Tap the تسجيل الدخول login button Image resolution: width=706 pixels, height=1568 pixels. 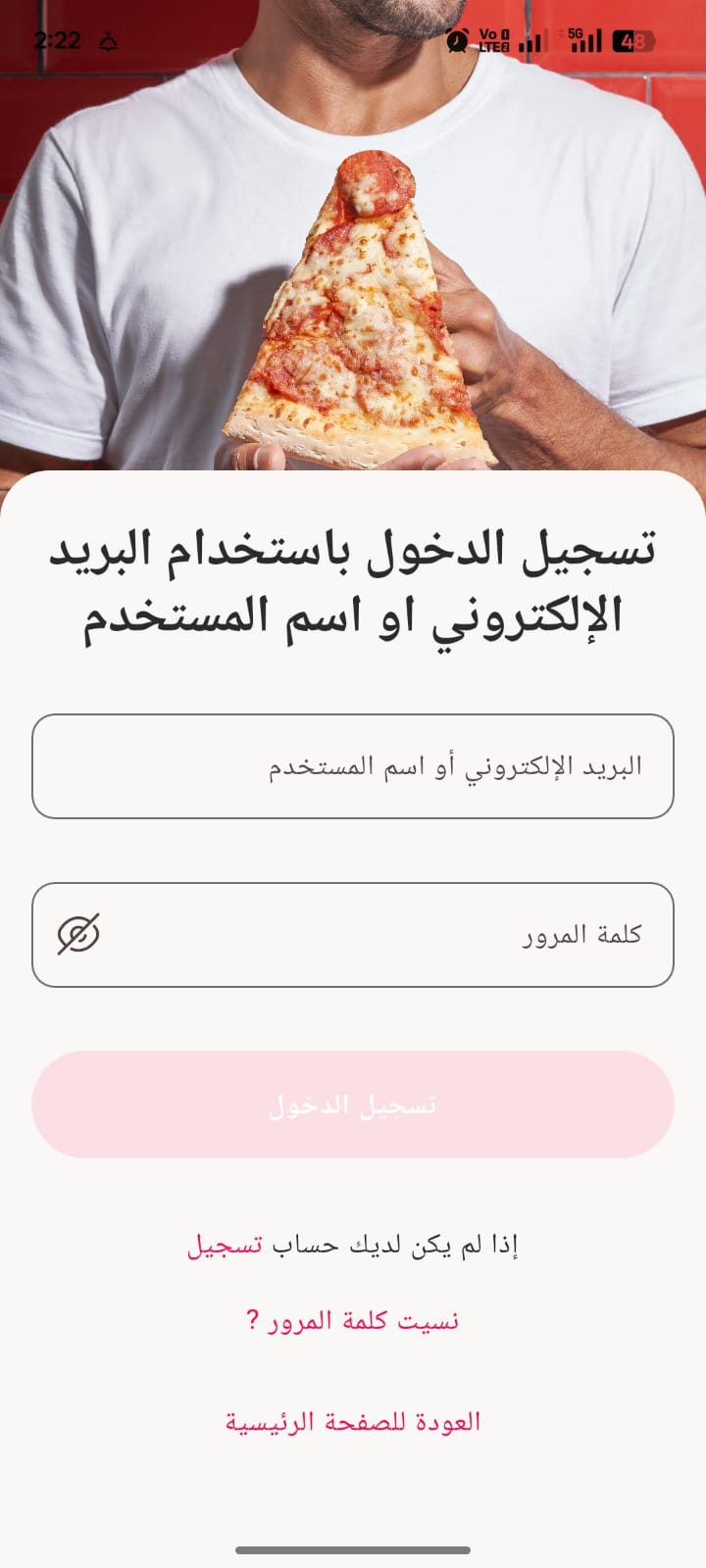pos(353,1104)
